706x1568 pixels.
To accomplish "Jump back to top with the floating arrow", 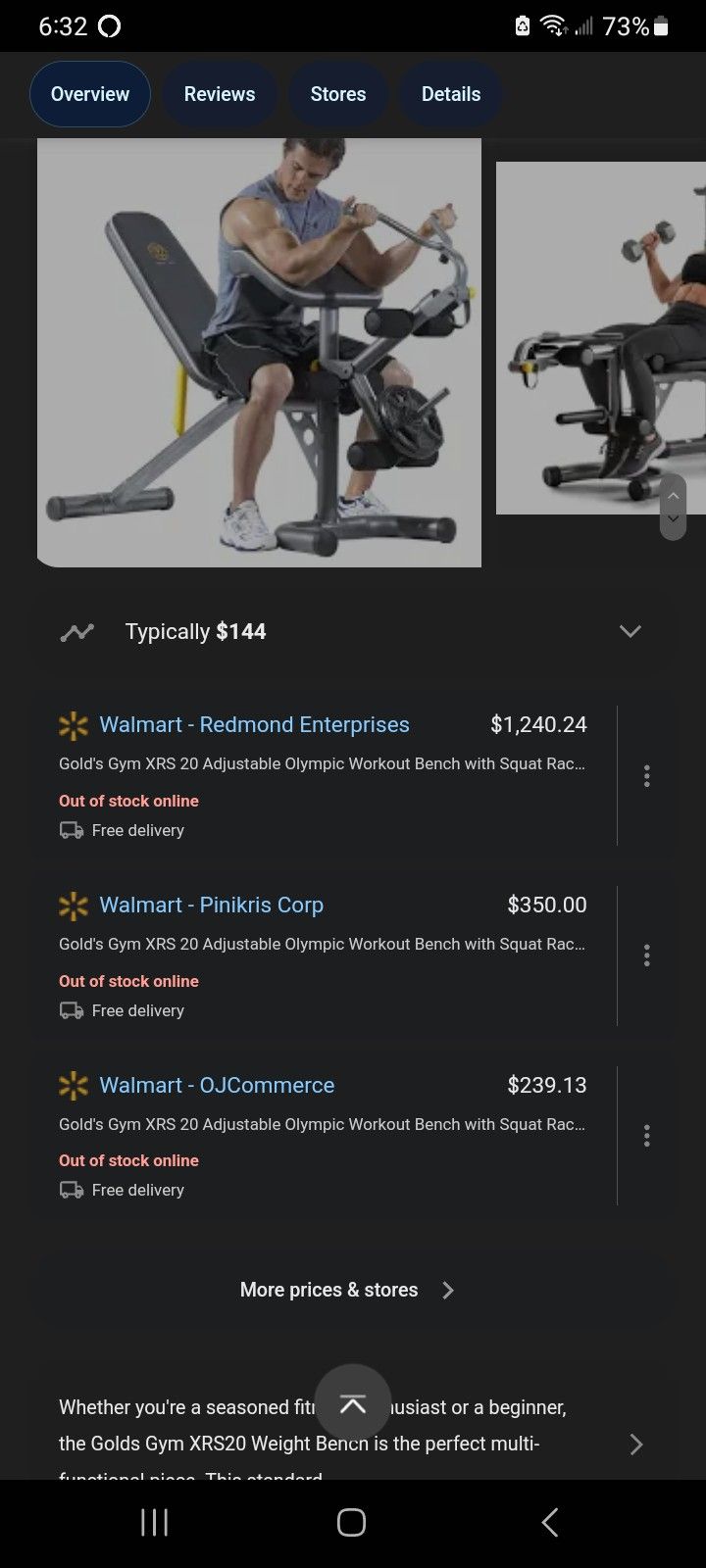I will pos(353,1403).
